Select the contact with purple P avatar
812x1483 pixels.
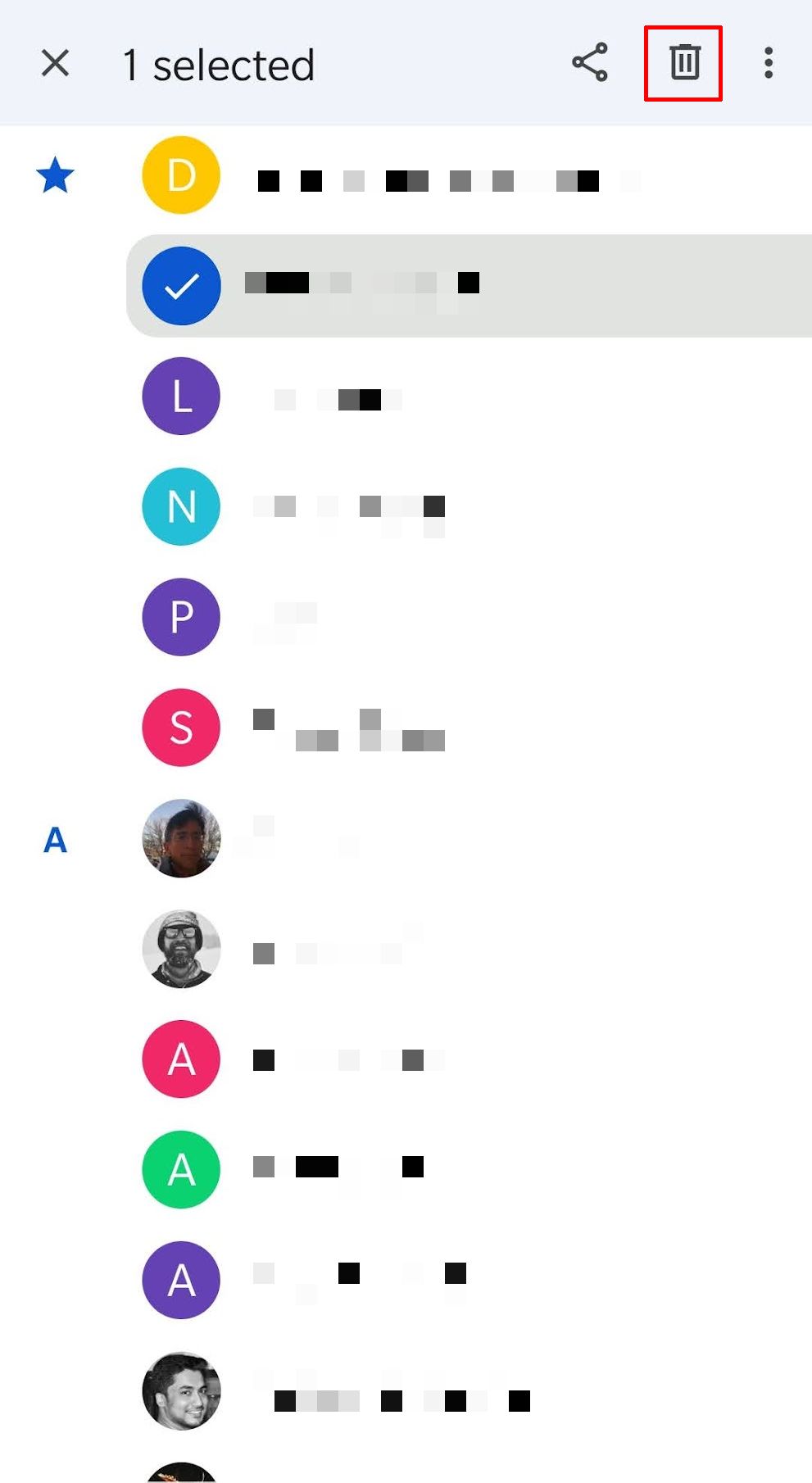(181, 617)
